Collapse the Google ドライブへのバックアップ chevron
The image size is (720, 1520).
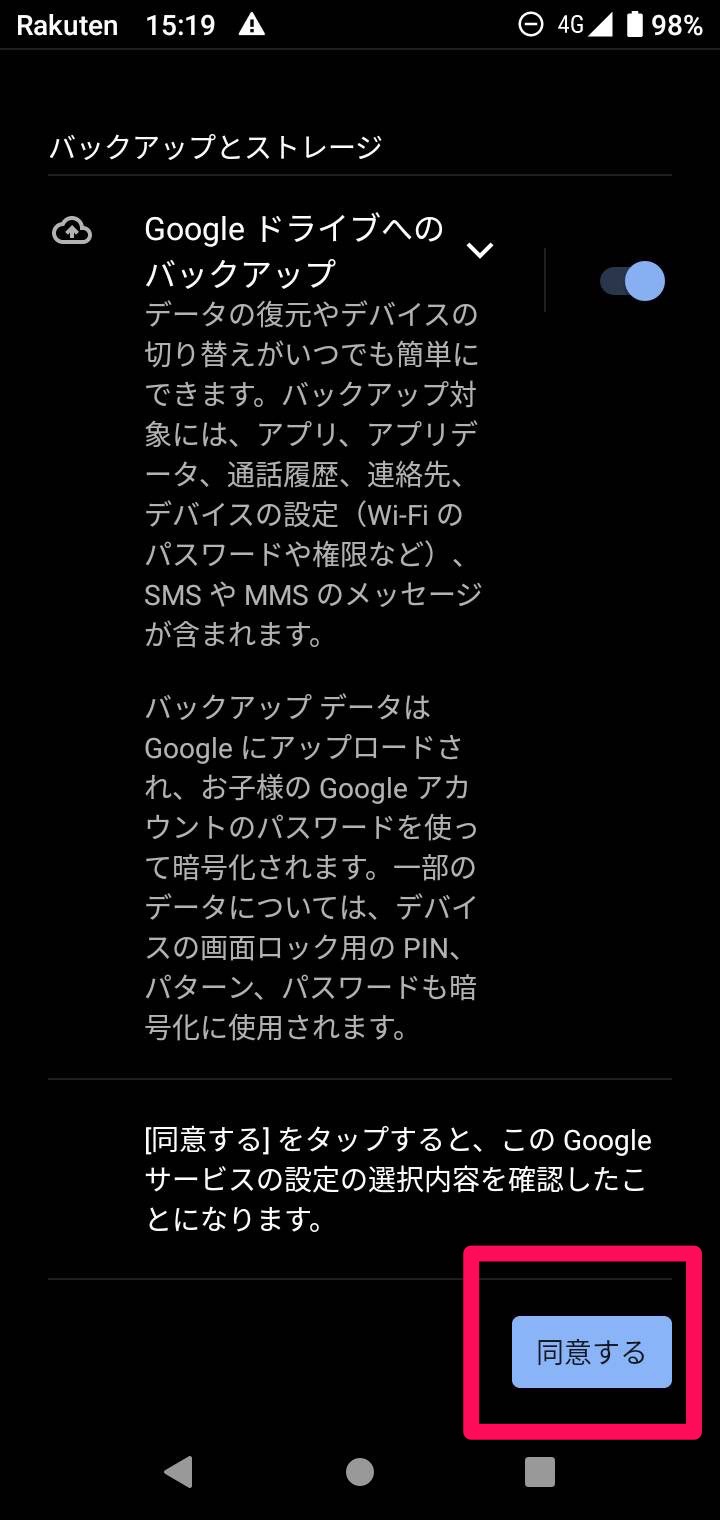coord(481,250)
